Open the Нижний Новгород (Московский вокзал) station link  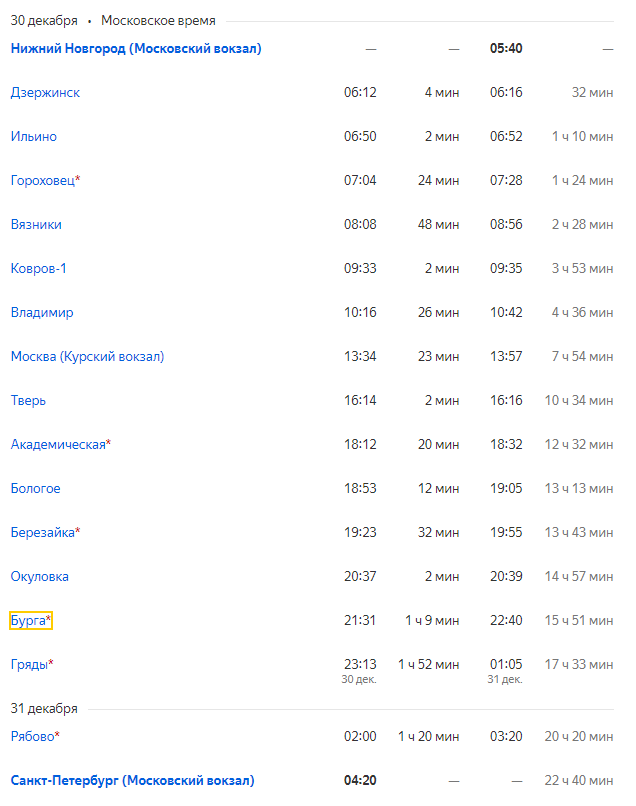coord(136,48)
